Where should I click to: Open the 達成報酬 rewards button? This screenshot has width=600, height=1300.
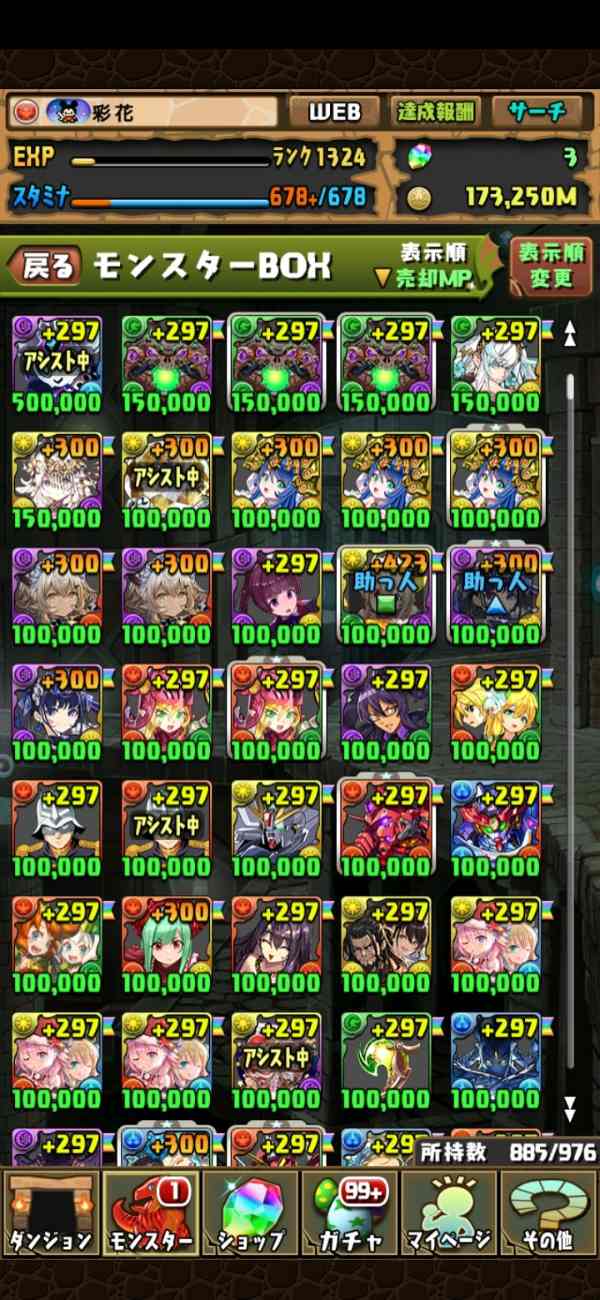tap(437, 112)
